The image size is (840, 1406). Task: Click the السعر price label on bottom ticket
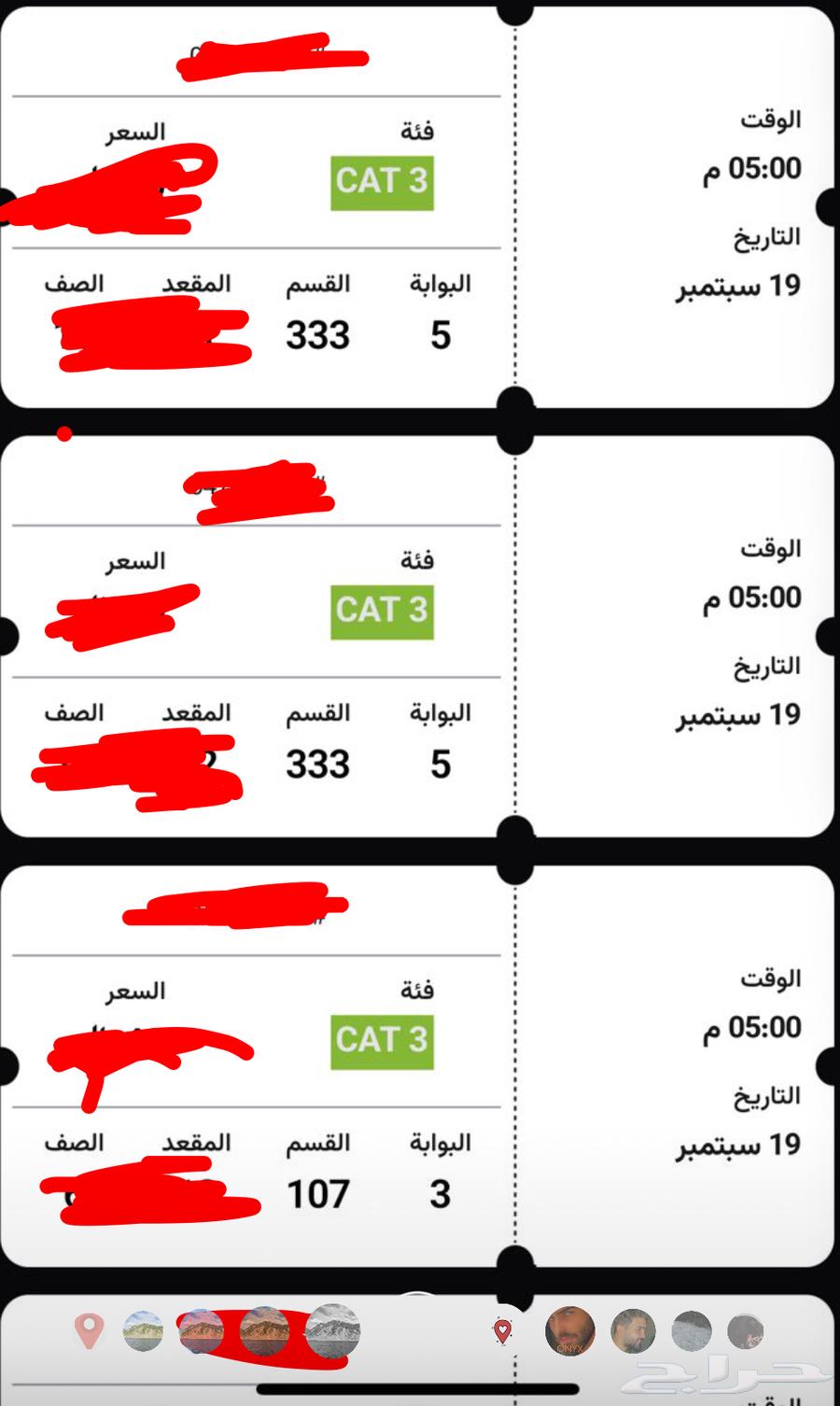point(136,991)
